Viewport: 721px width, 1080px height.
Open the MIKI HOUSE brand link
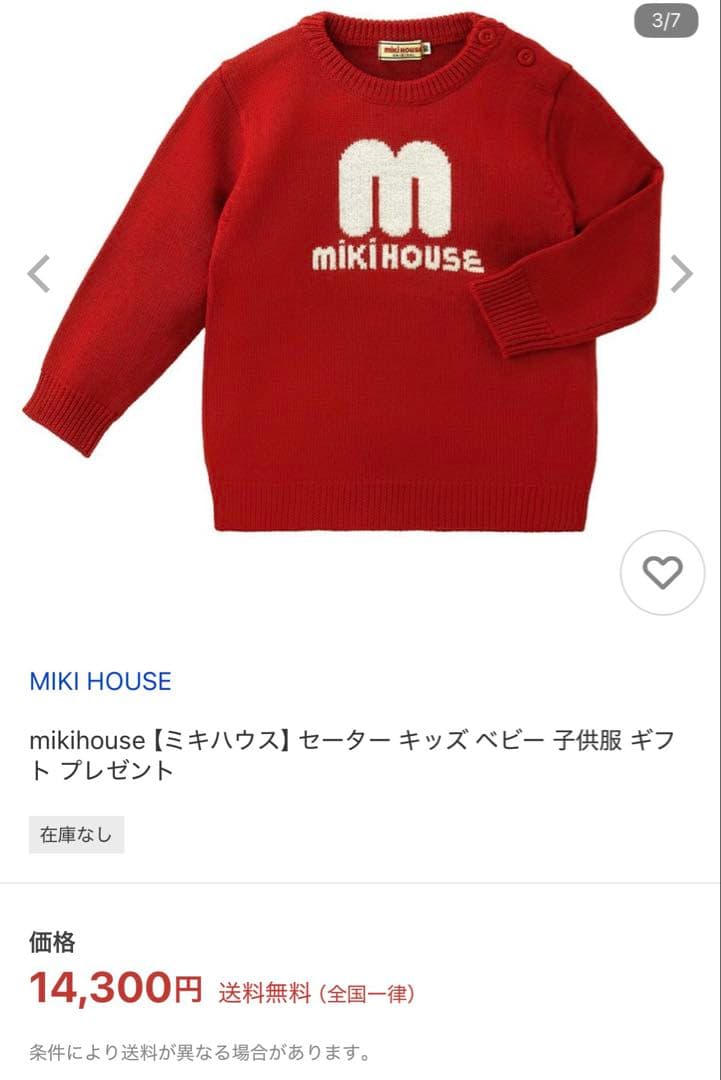pyautogui.click(x=100, y=681)
